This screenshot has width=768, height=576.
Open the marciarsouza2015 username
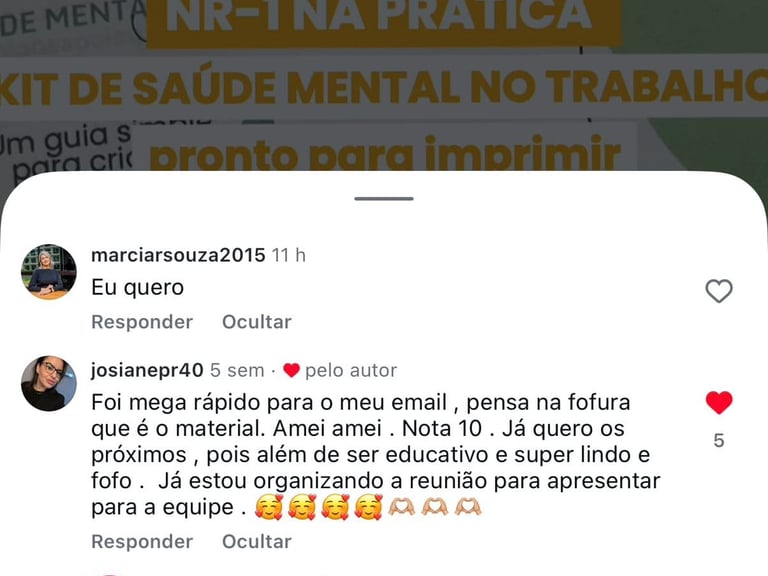point(178,255)
